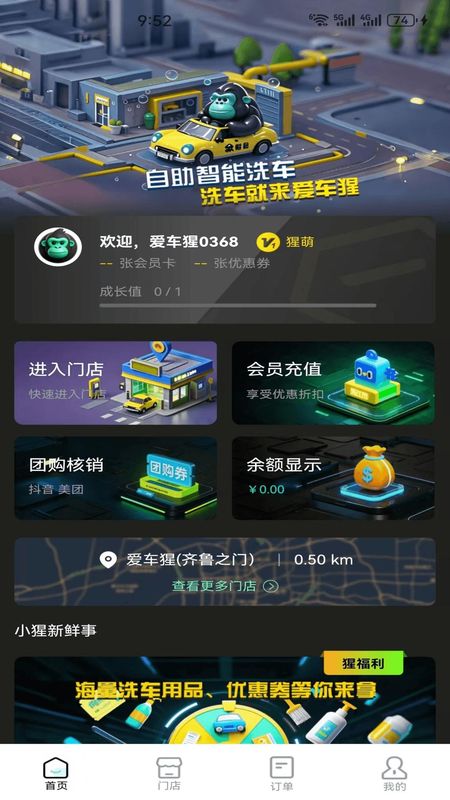The image size is (450, 800).
Task: Open the 余额显示 balance card
Action: [x=333, y=478]
